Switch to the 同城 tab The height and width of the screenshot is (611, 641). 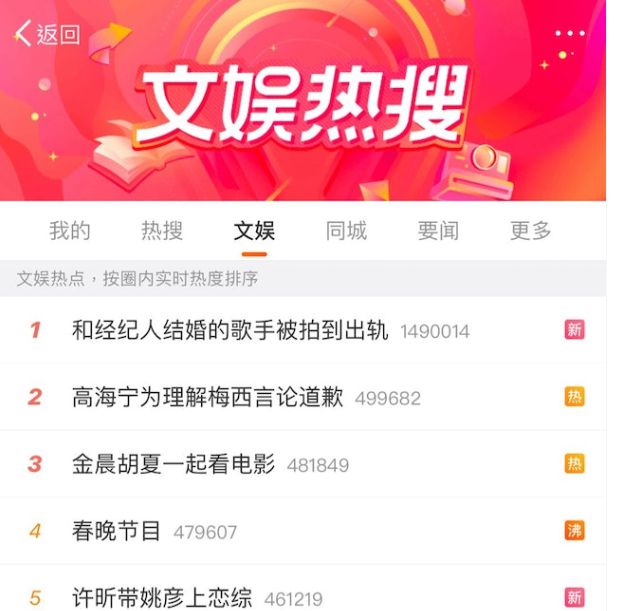point(346,231)
